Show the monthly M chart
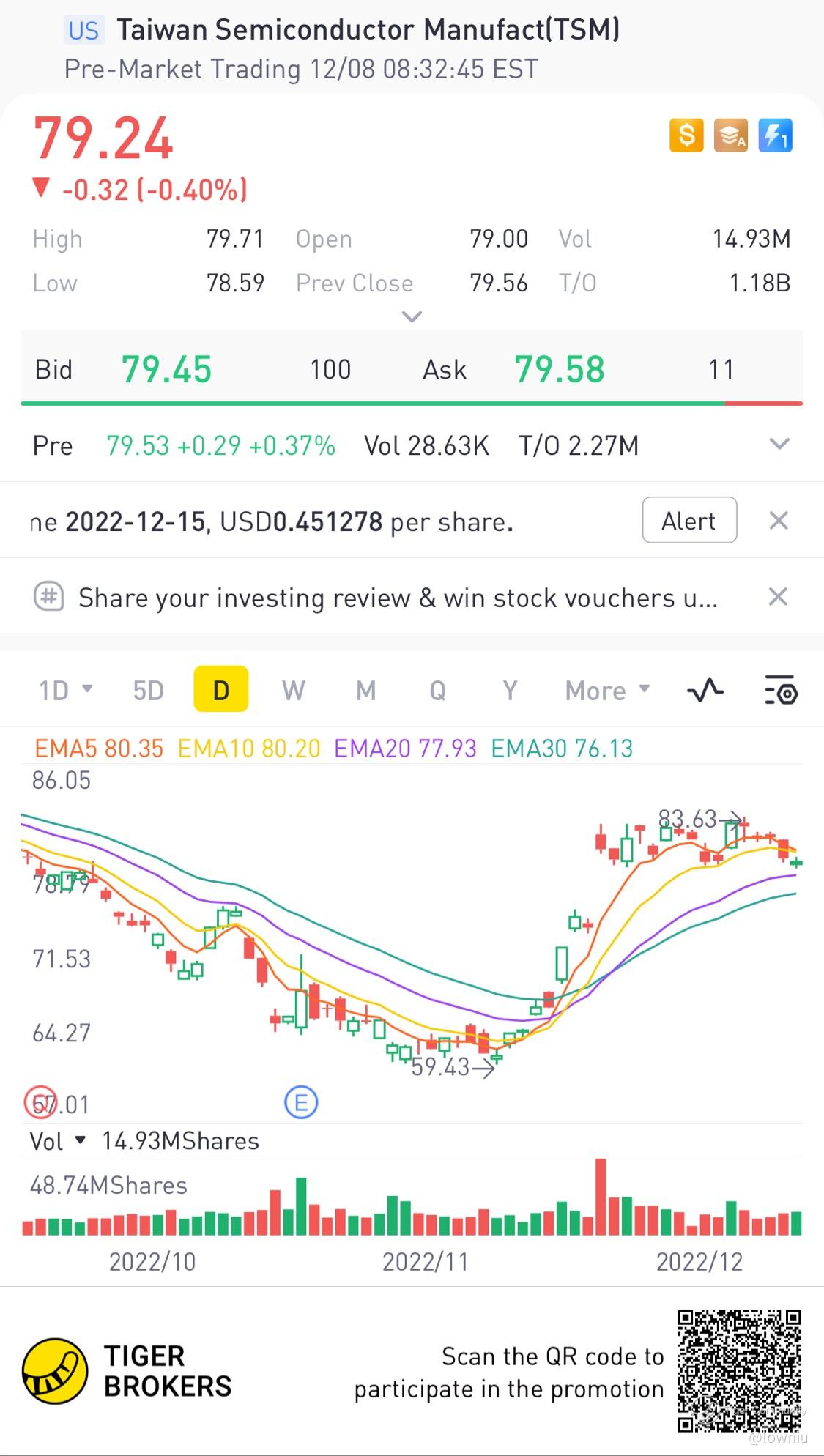Image resolution: width=824 pixels, height=1456 pixels. [x=365, y=690]
